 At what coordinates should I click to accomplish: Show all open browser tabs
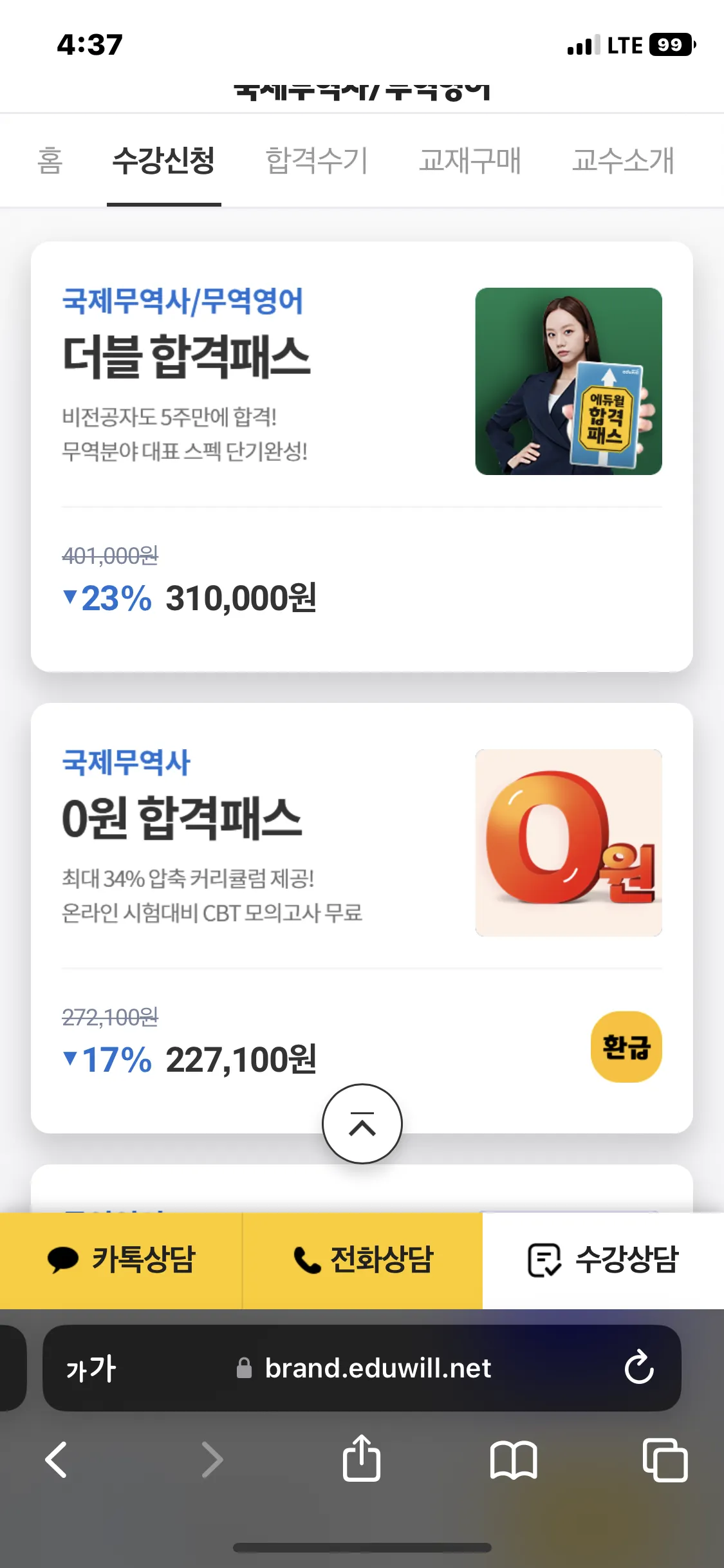[665, 1459]
